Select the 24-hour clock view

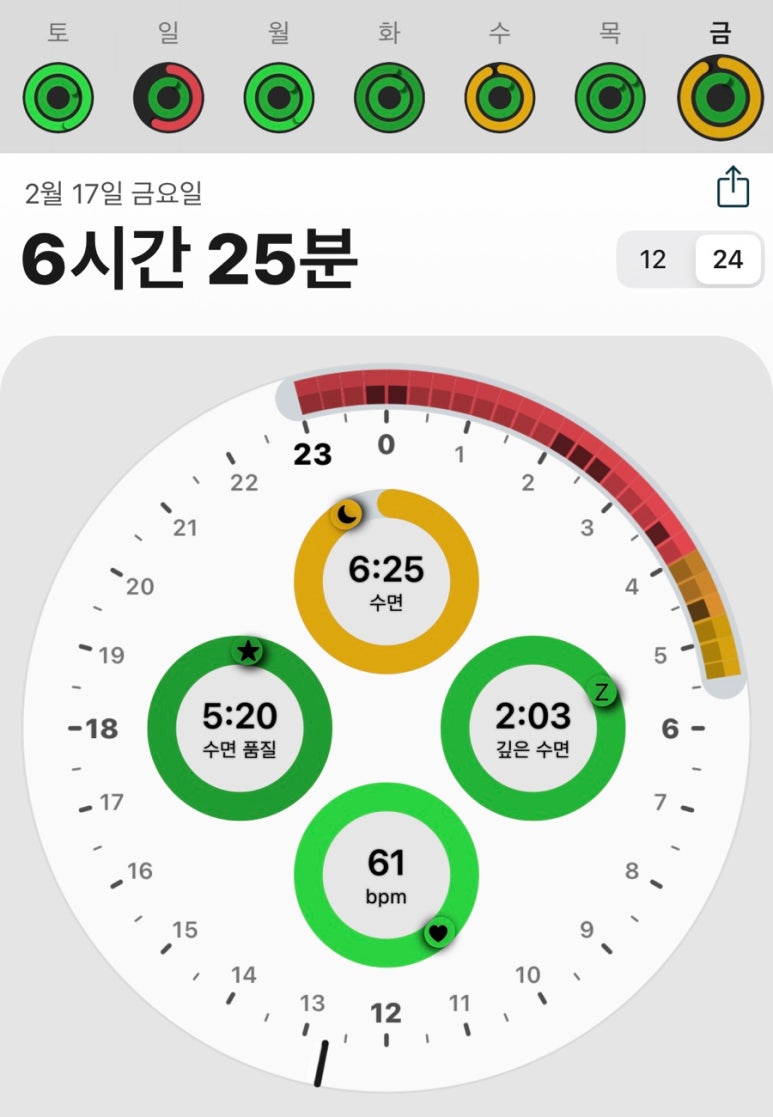click(727, 260)
